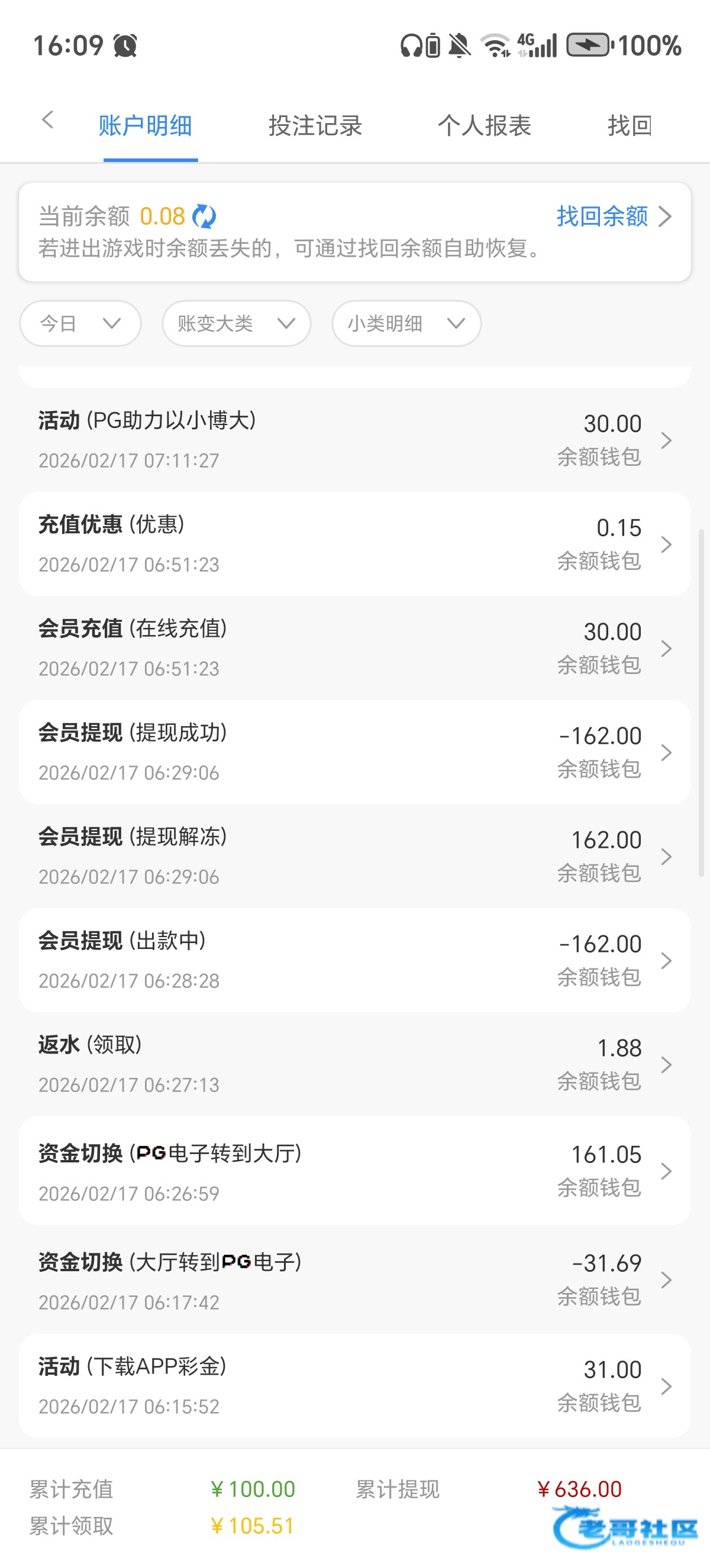Open the PG电子转到大厅 transfer record

click(354, 1171)
